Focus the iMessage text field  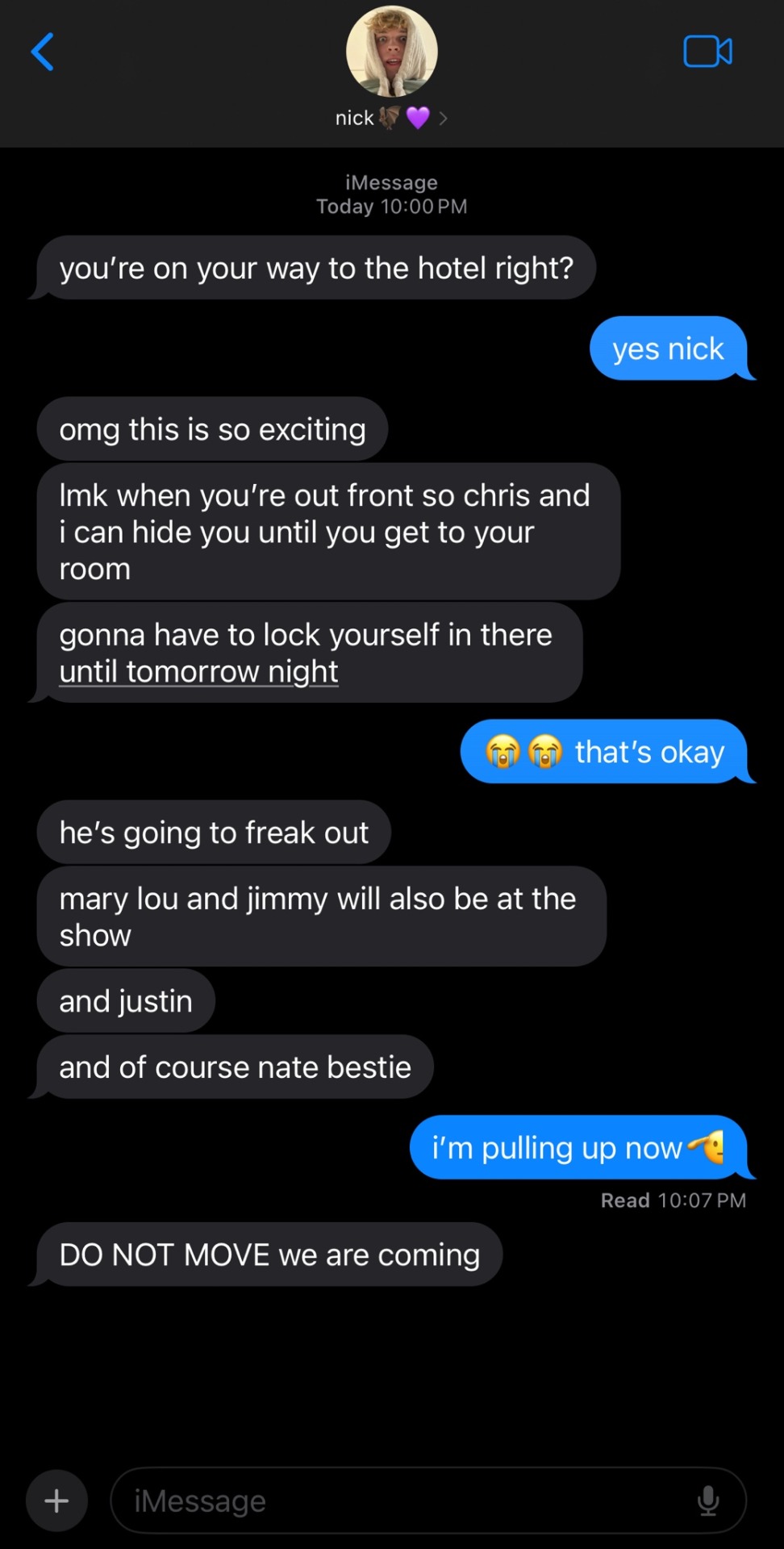tap(403, 1501)
